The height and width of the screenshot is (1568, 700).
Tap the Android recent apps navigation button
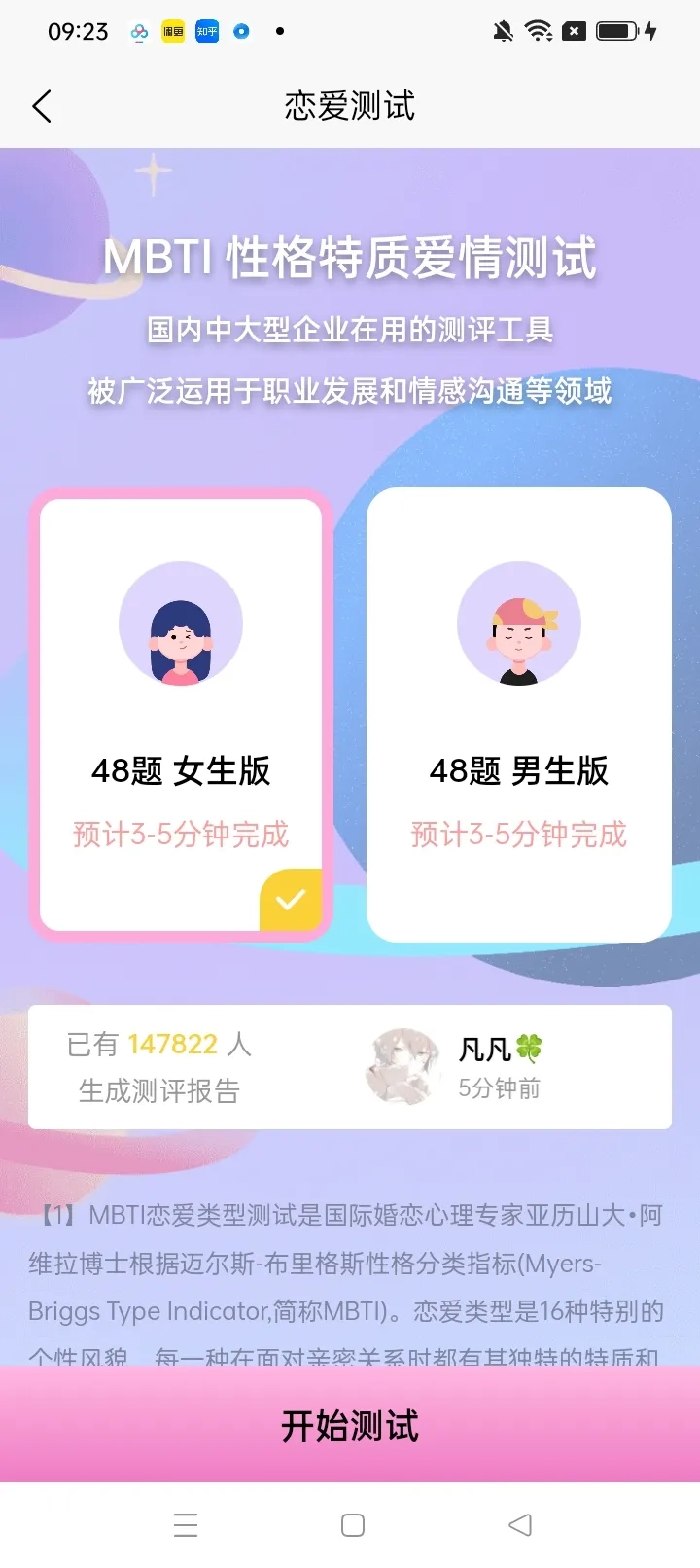(186, 1525)
